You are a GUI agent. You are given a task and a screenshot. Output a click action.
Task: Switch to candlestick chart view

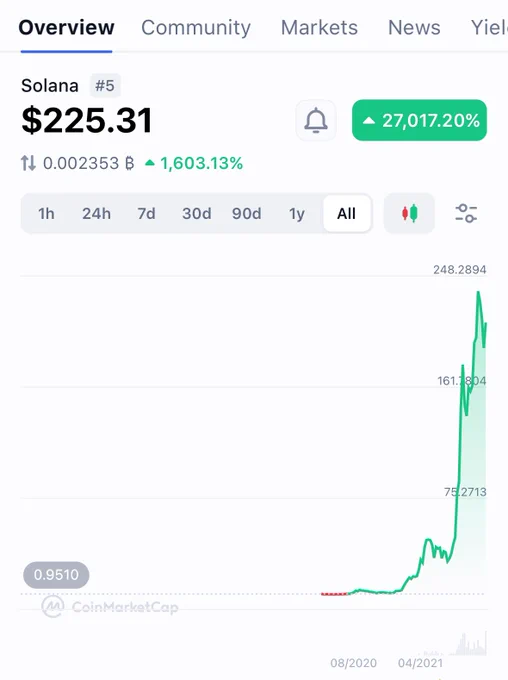point(409,213)
